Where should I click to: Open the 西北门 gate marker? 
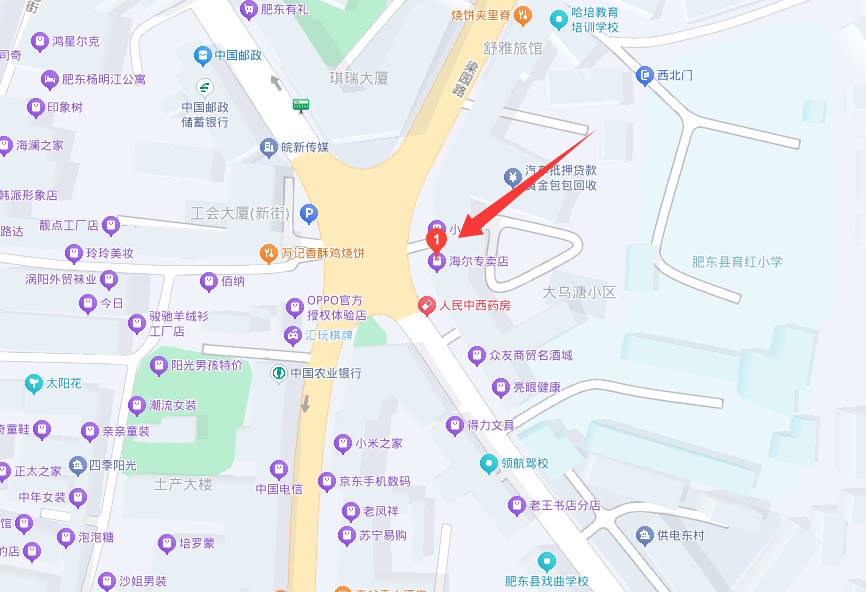(645, 75)
